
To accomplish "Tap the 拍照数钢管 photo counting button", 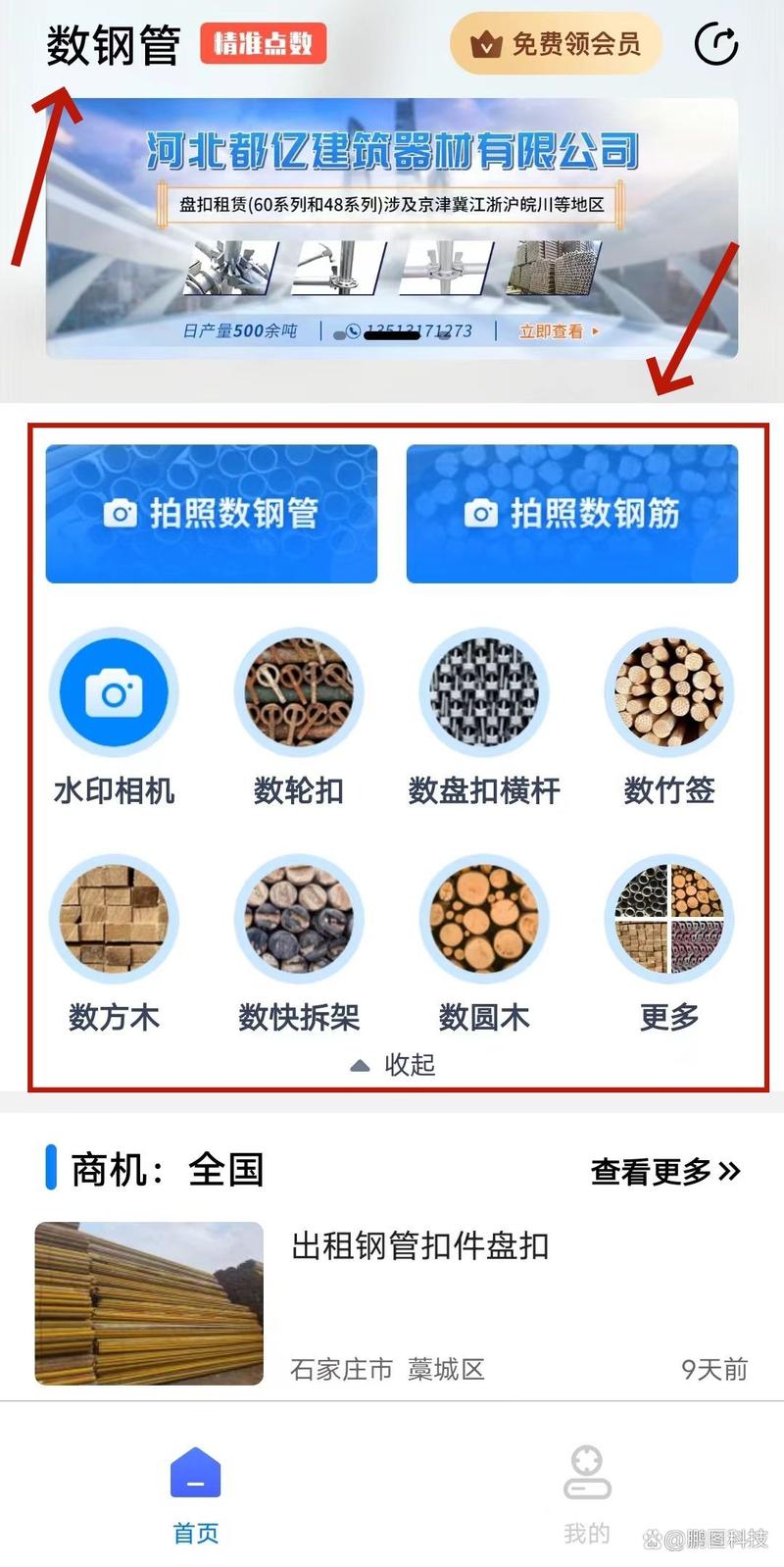I will (211, 512).
